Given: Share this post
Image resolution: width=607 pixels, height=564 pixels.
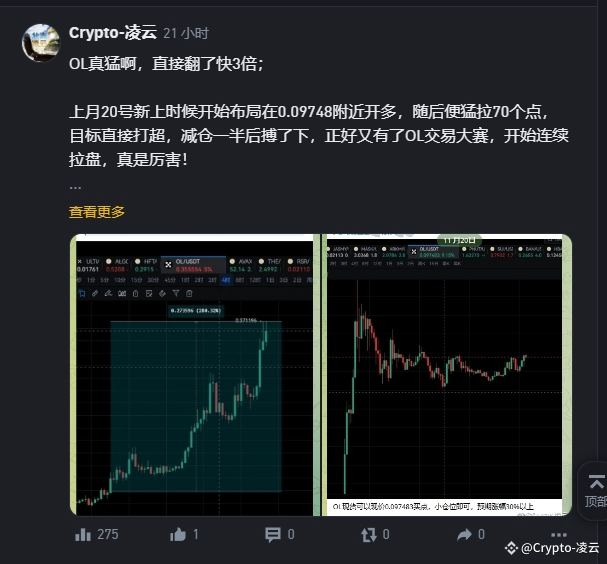Looking at the screenshot, I should (x=469, y=535).
